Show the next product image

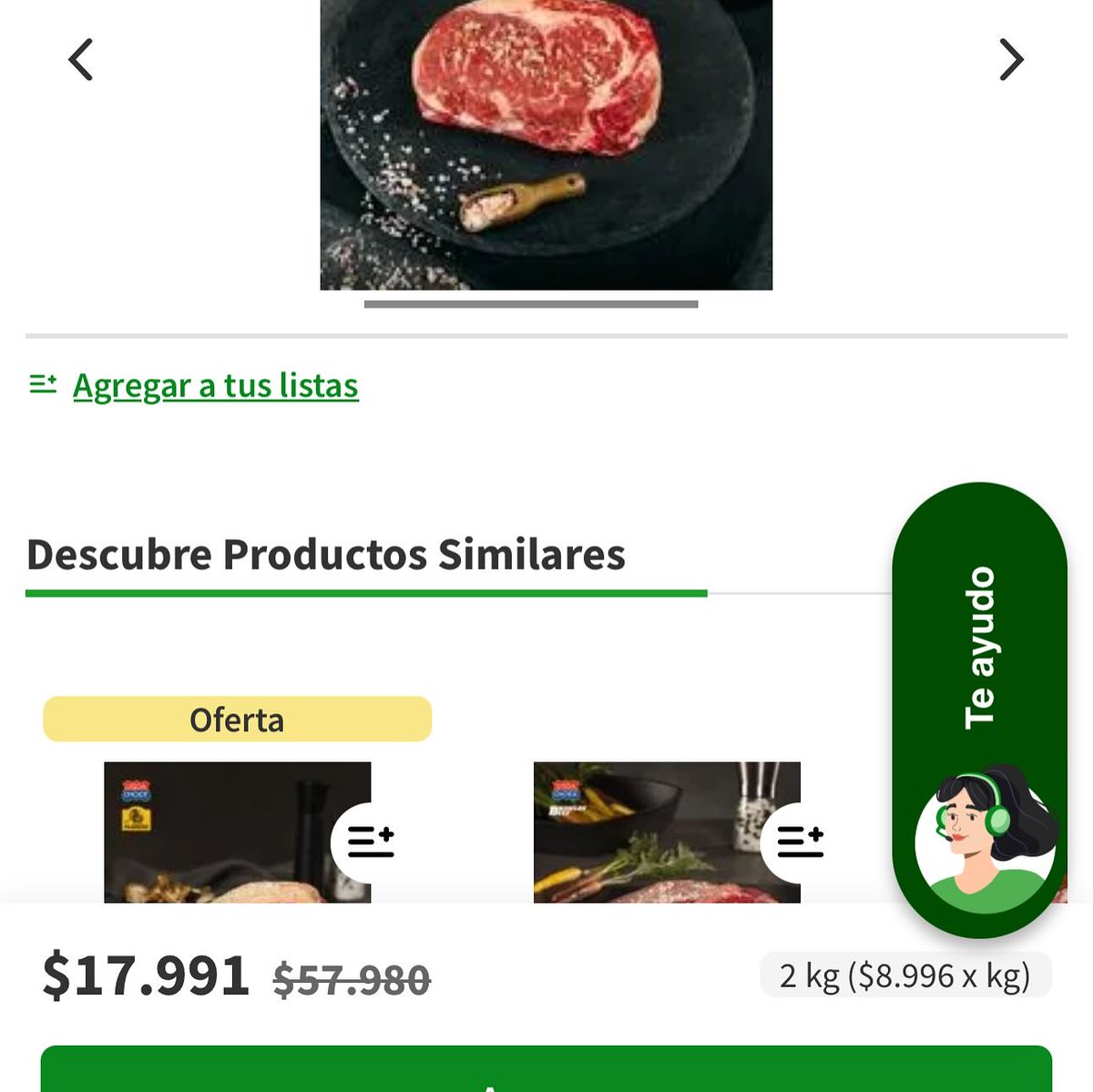point(1011,60)
